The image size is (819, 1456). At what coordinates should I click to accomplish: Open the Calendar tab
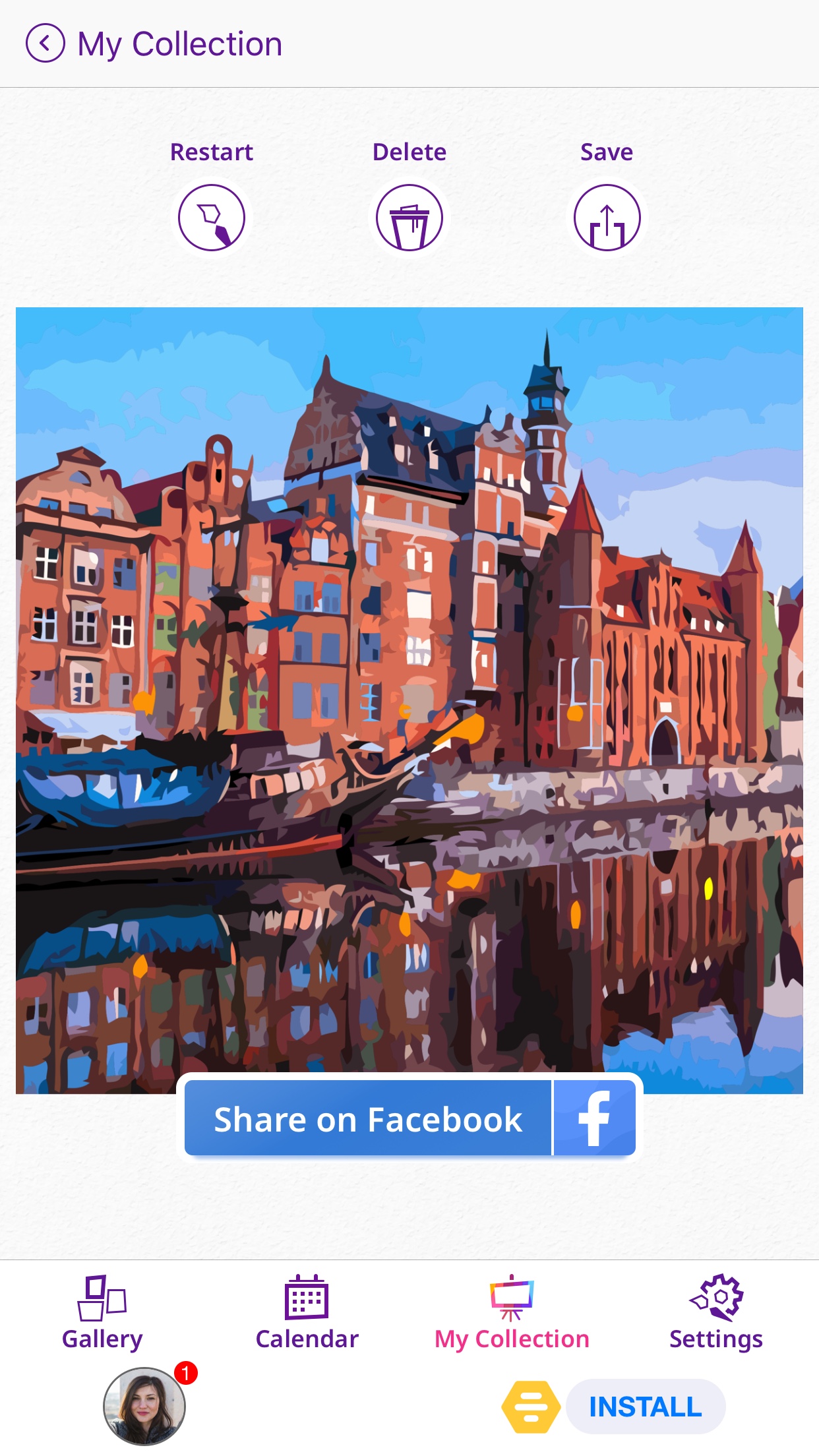click(x=307, y=1314)
